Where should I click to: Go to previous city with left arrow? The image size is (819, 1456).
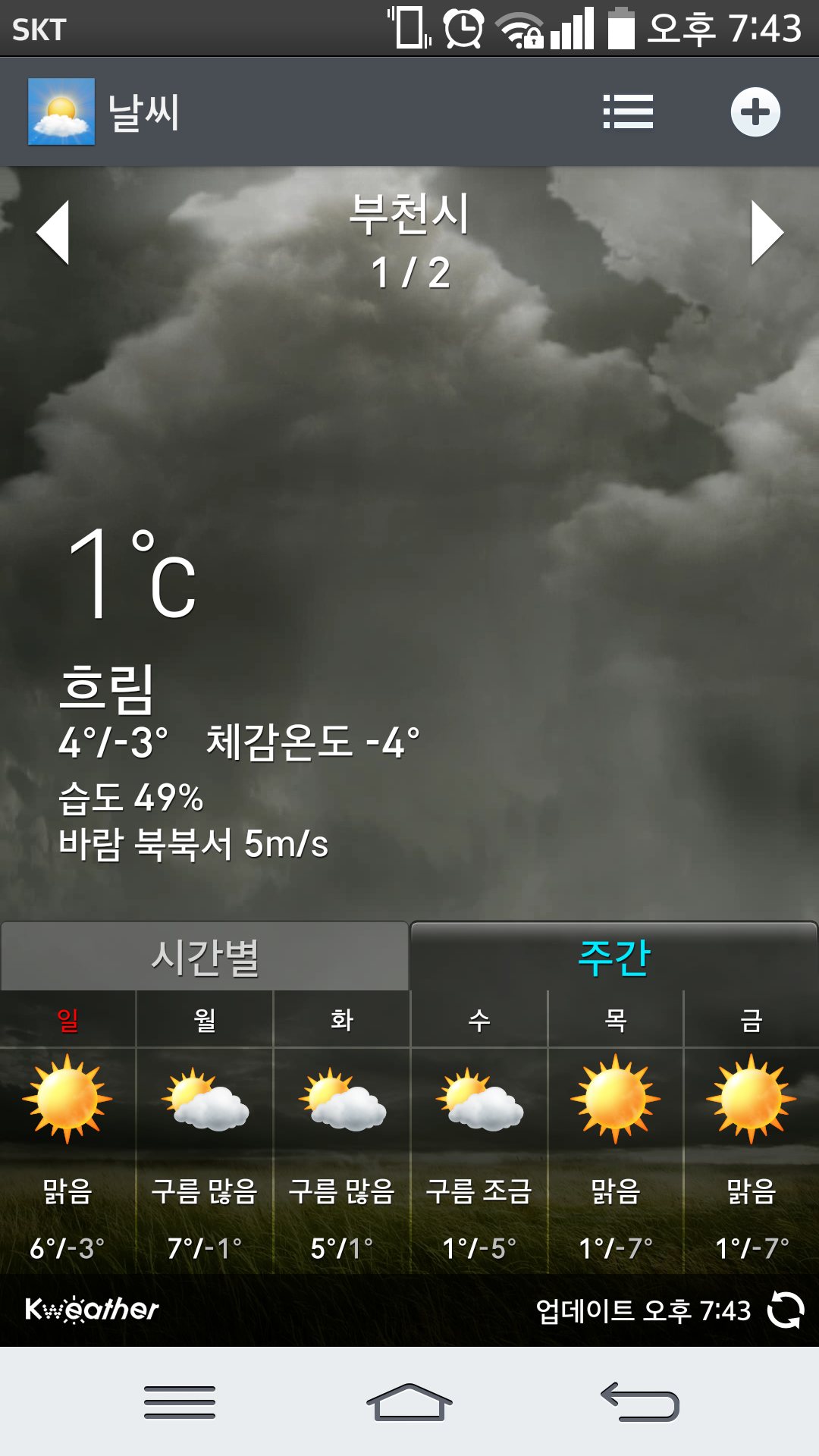pyautogui.click(x=53, y=233)
